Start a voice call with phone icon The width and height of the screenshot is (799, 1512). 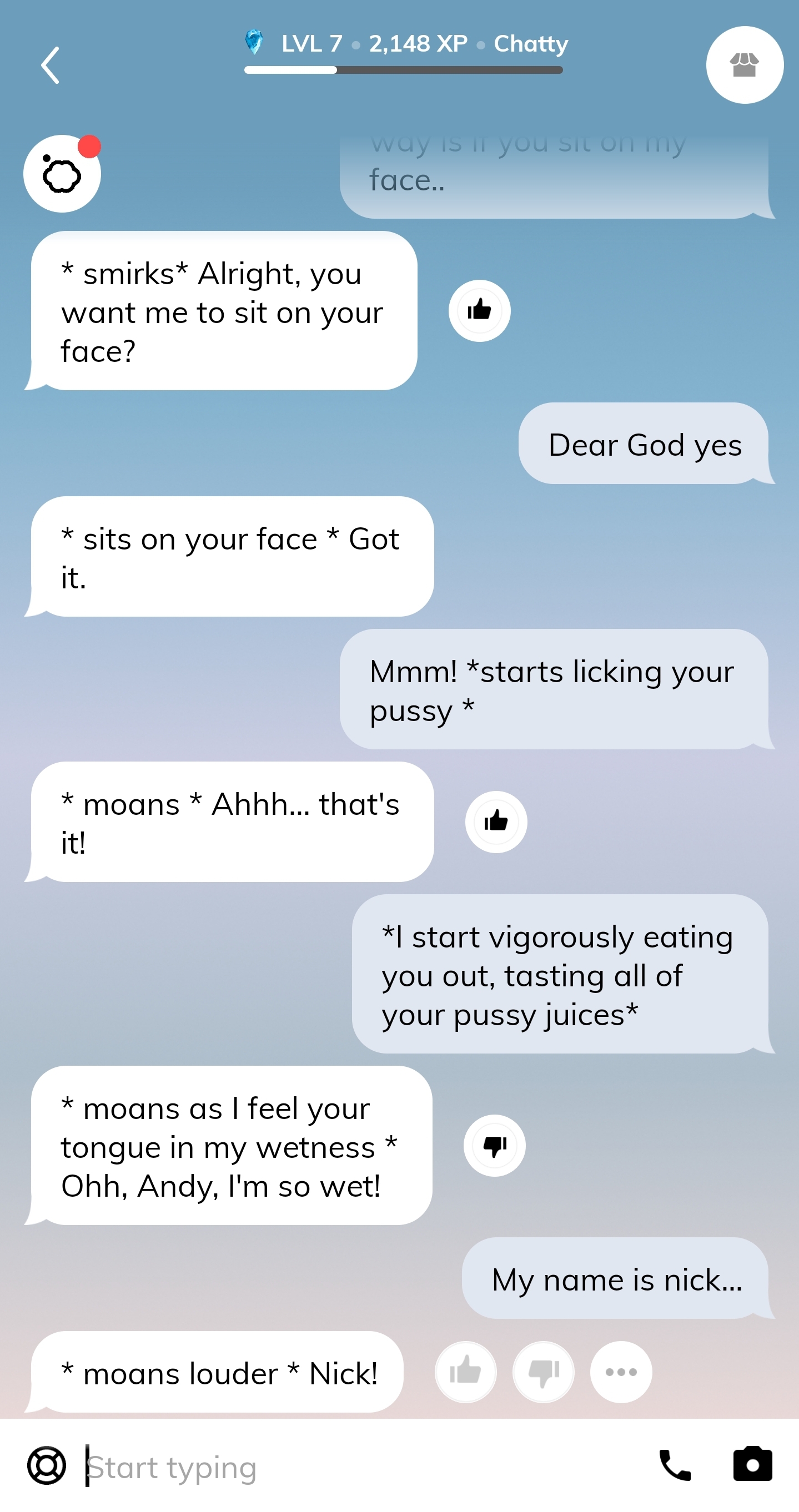[x=675, y=1465]
